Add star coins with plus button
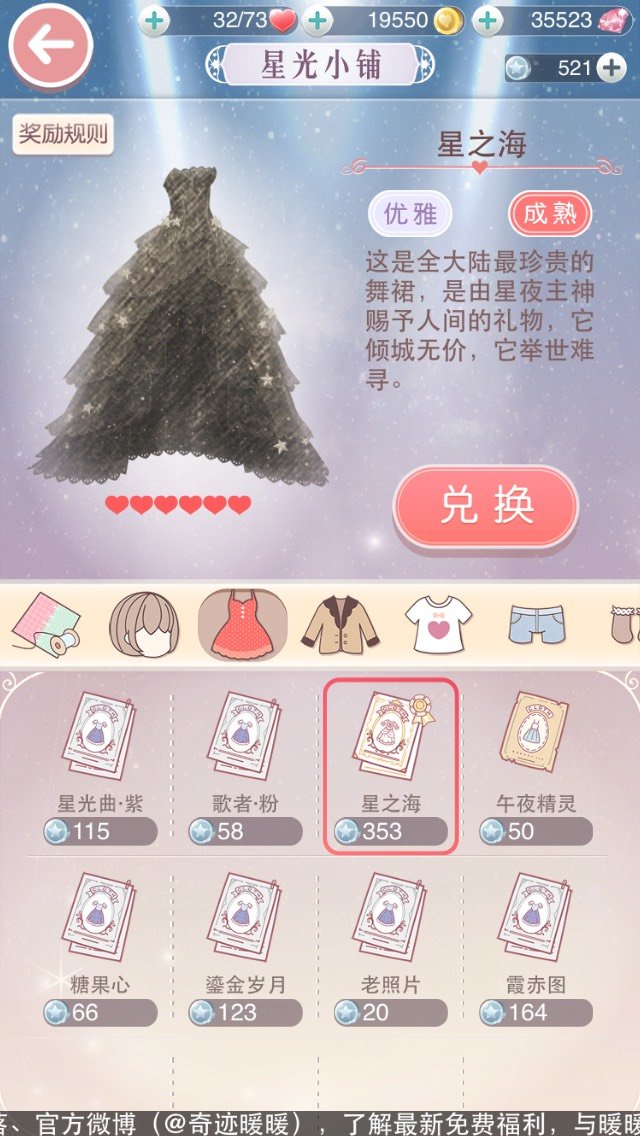 (x=611, y=68)
